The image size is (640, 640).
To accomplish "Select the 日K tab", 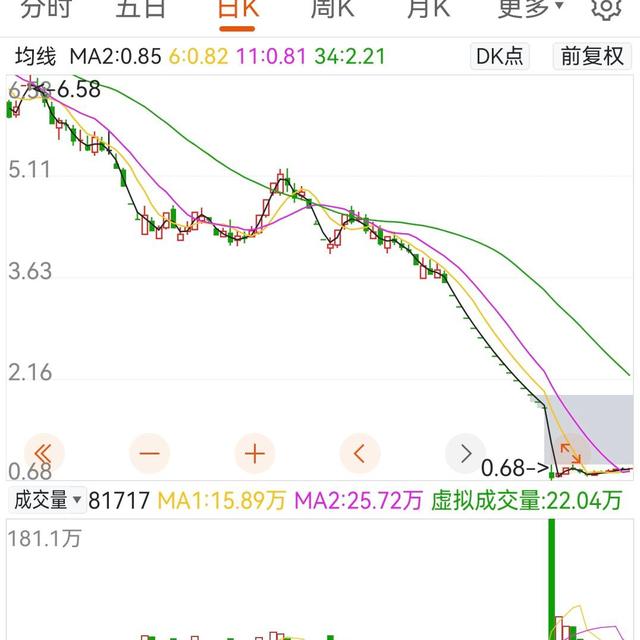I will pos(237,8).
